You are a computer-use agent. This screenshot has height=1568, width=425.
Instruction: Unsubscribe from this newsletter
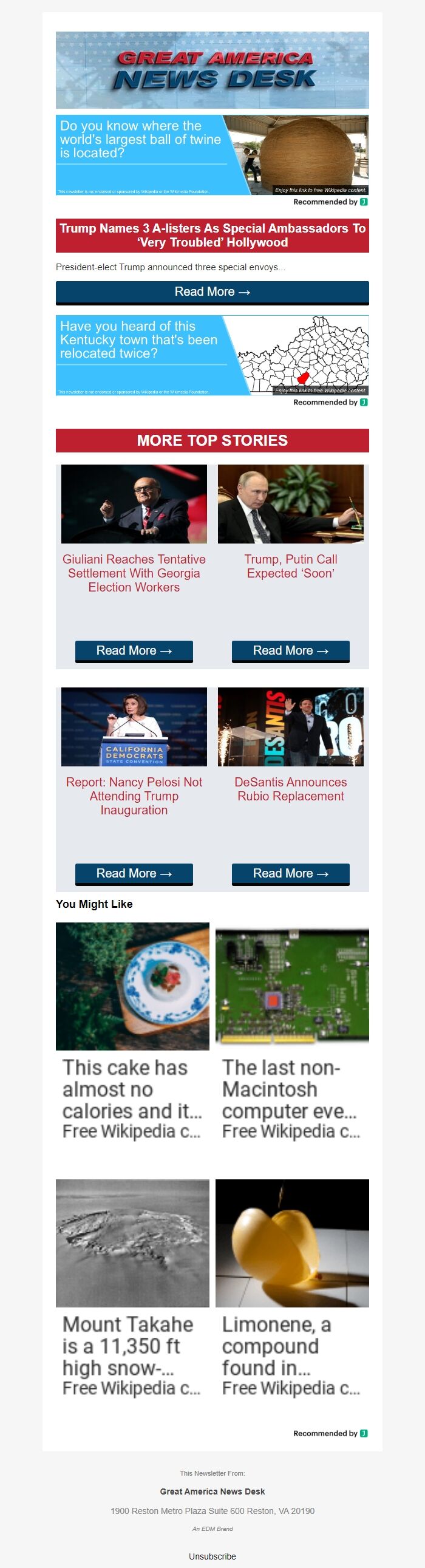pos(212,1556)
